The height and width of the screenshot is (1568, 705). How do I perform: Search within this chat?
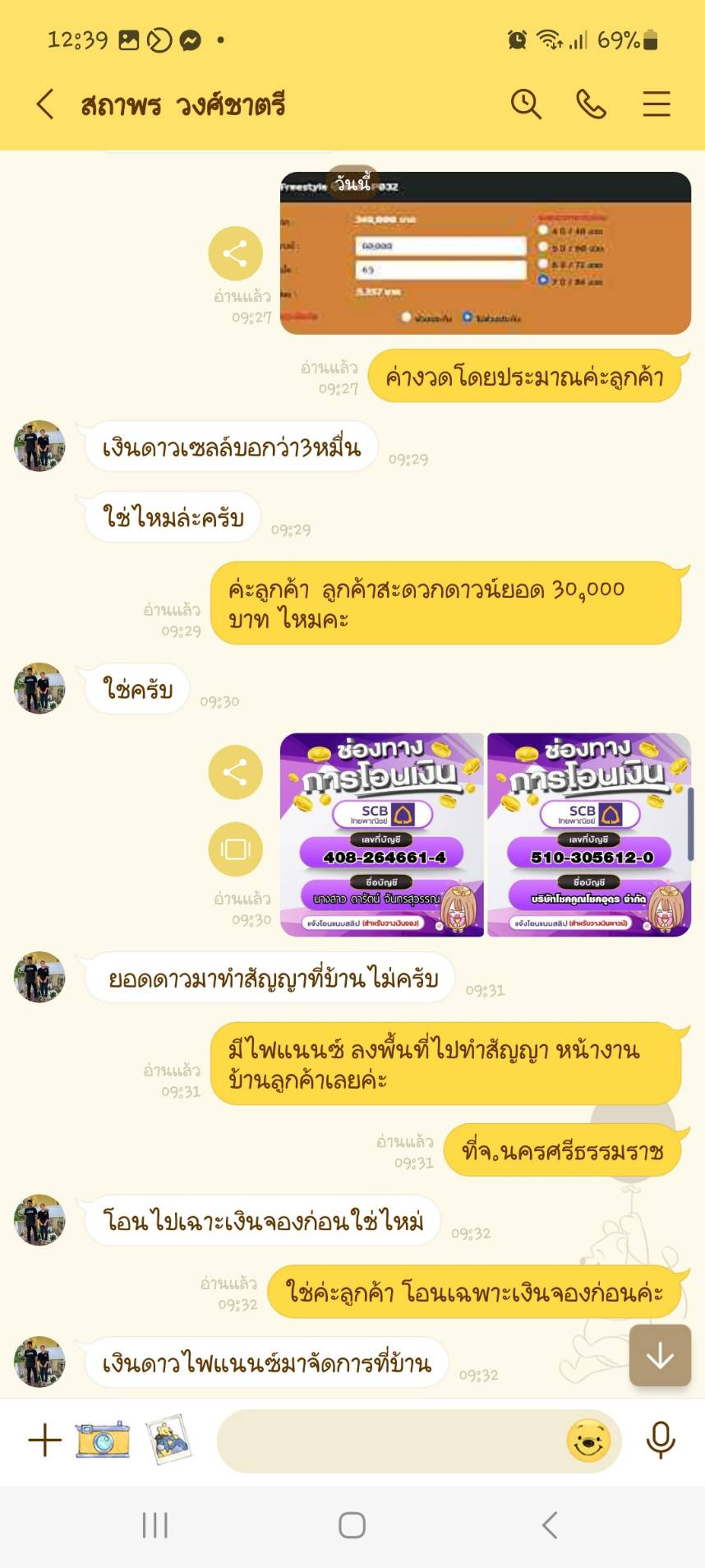[x=525, y=104]
